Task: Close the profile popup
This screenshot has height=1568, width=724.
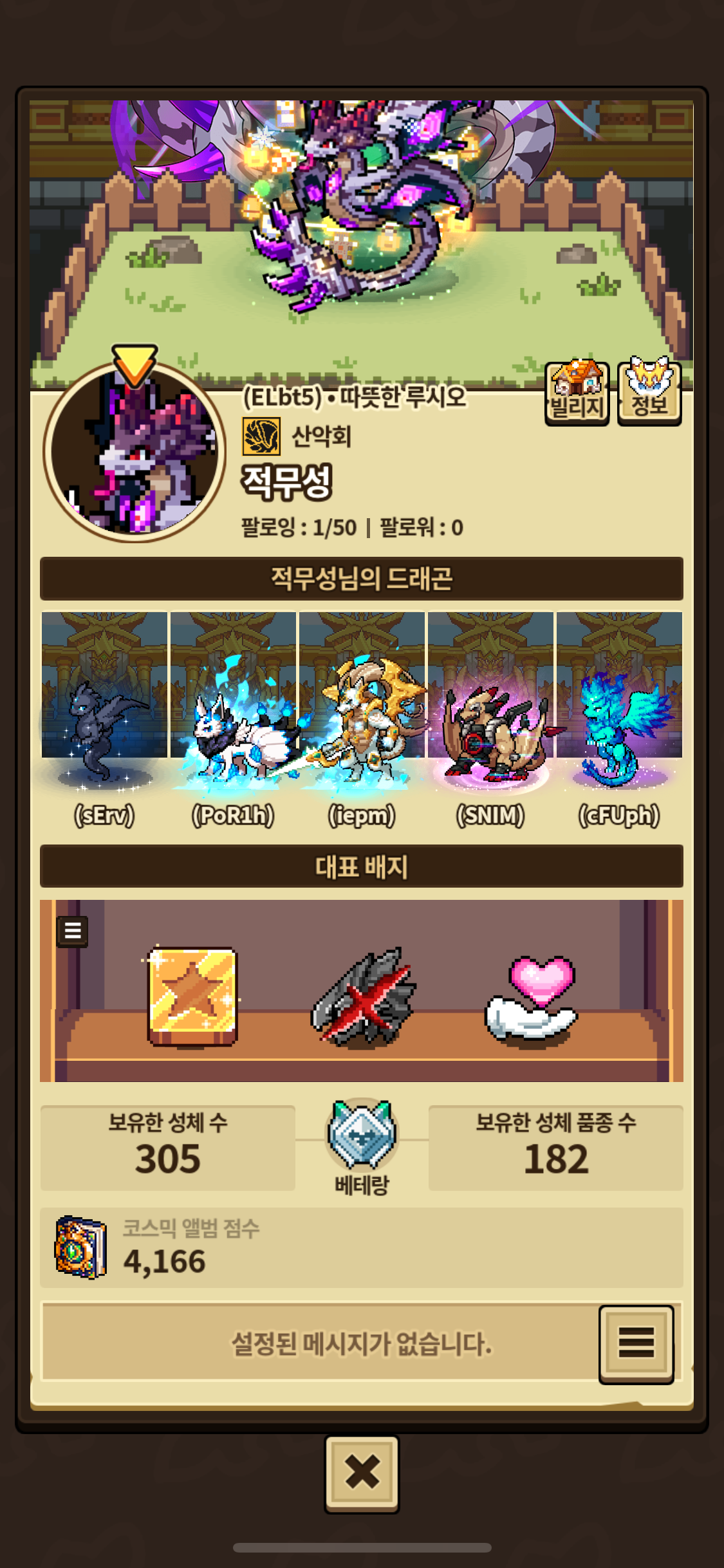Action: (x=362, y=1473)
